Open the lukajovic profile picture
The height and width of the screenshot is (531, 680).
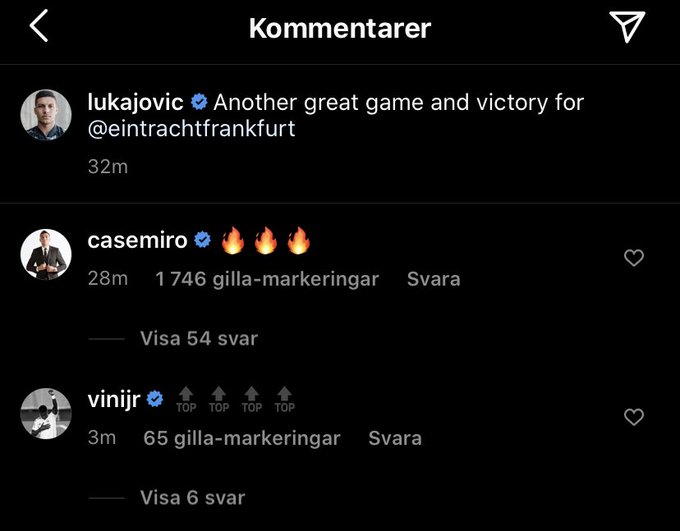coord(45,117)
